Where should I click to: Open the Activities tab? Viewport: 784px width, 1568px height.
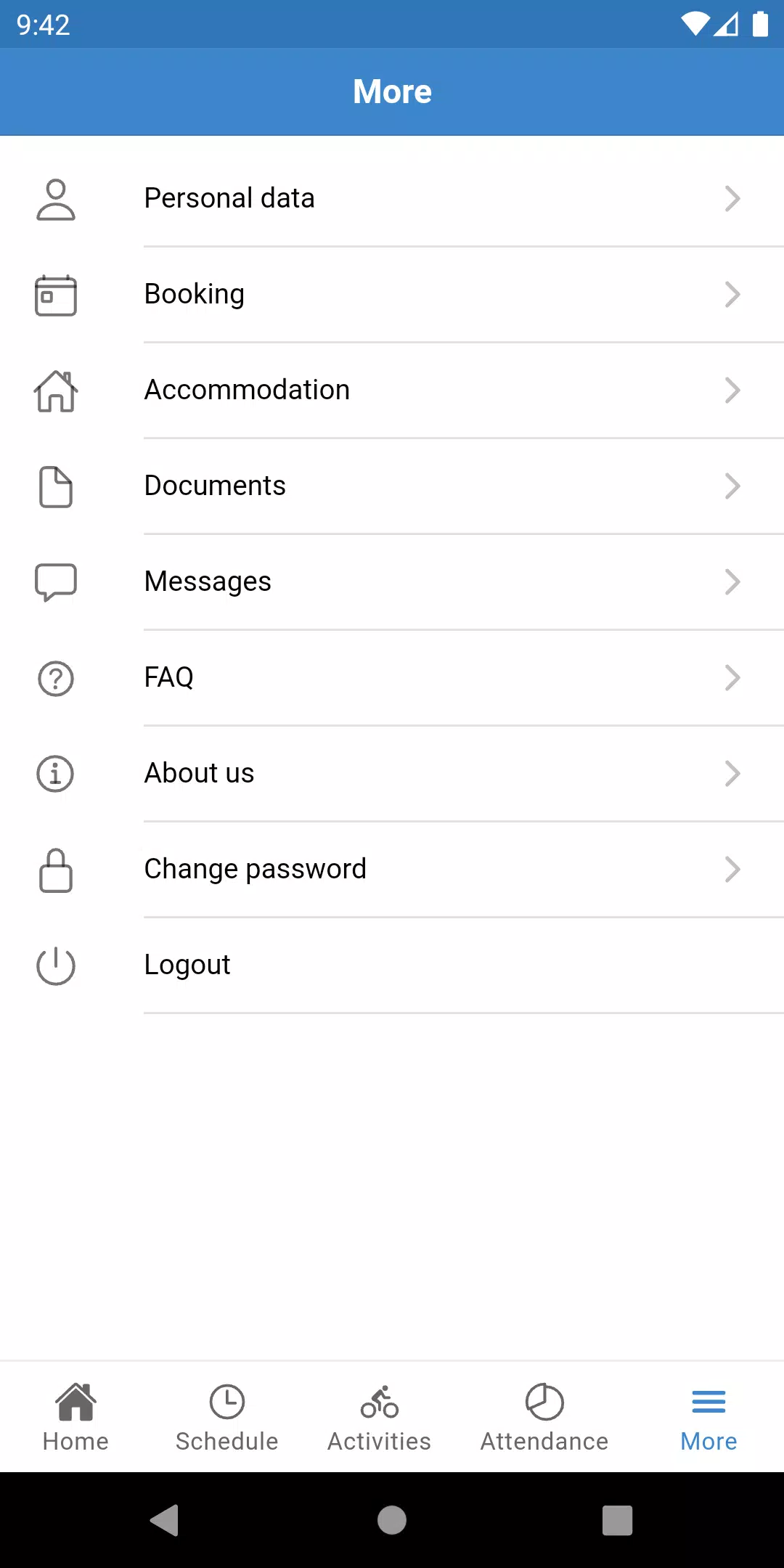coord(380,1417)
